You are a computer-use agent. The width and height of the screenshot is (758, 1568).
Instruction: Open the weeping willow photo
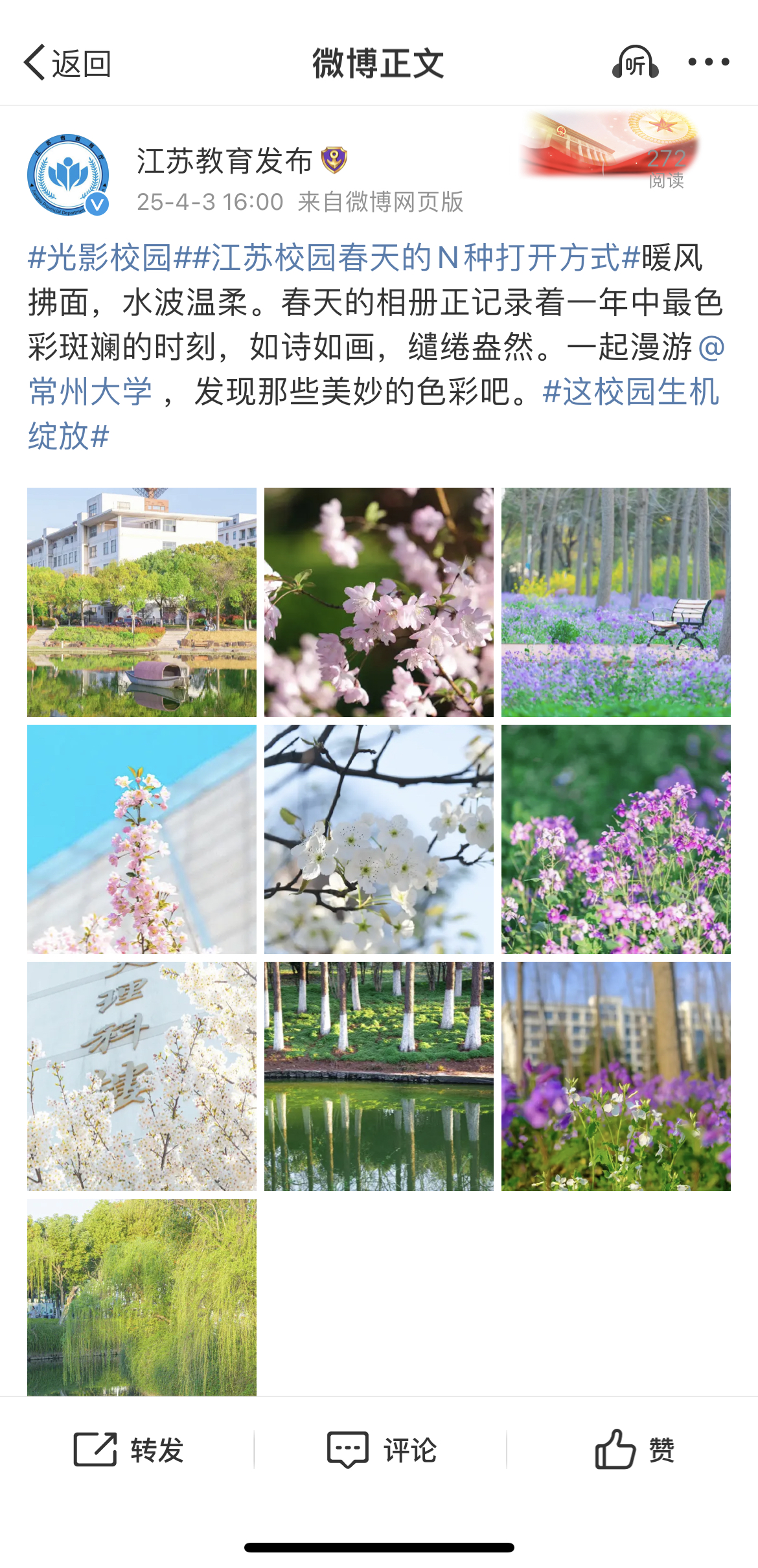pos(142,1297)
